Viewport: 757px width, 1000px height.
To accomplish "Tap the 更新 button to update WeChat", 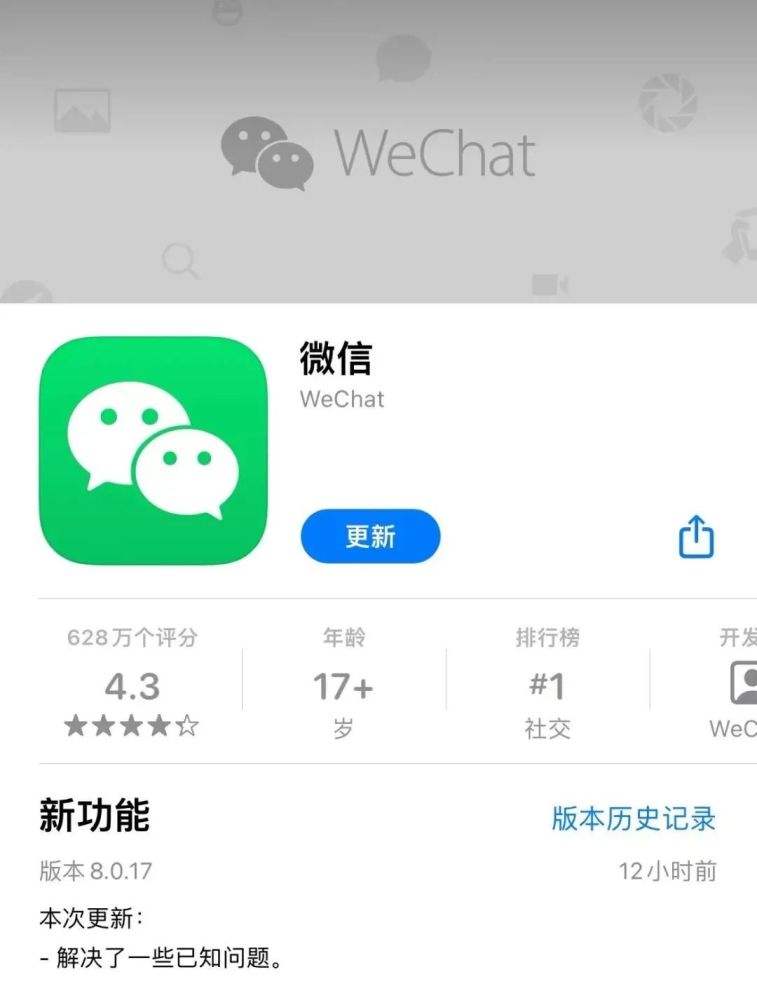I will [x=370, y=537].
